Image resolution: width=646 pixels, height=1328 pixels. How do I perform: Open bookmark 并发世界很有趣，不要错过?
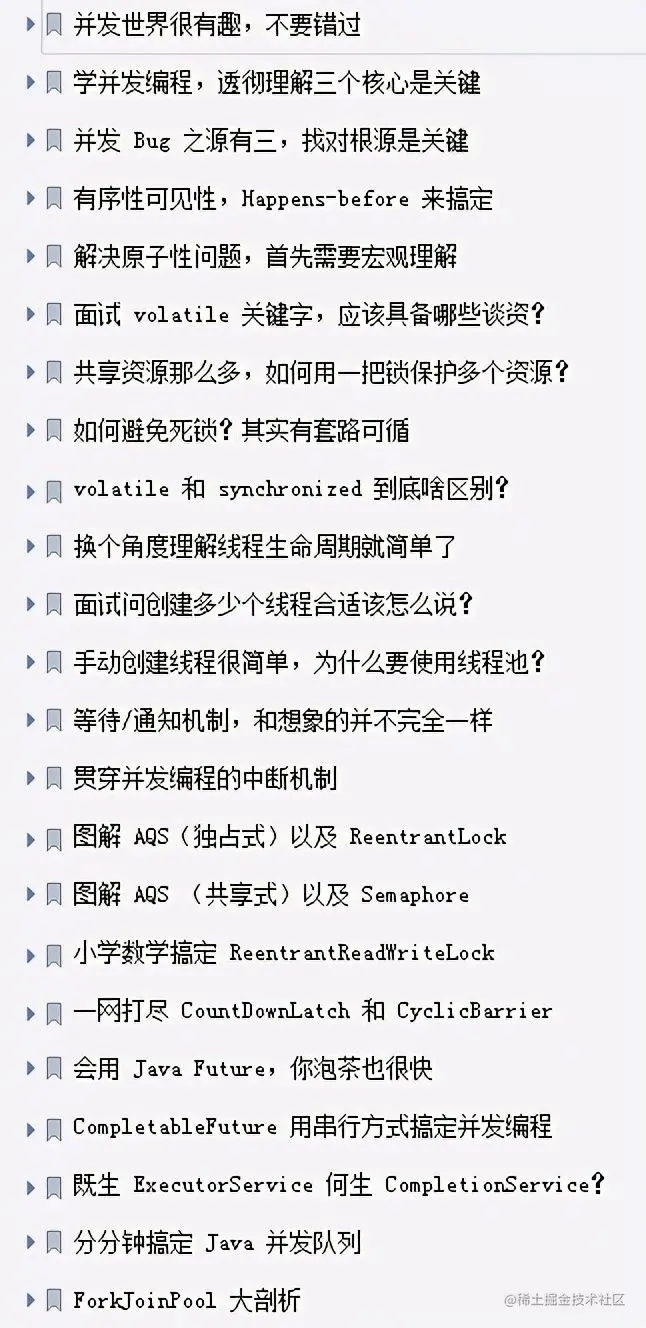tap(216, 24)
